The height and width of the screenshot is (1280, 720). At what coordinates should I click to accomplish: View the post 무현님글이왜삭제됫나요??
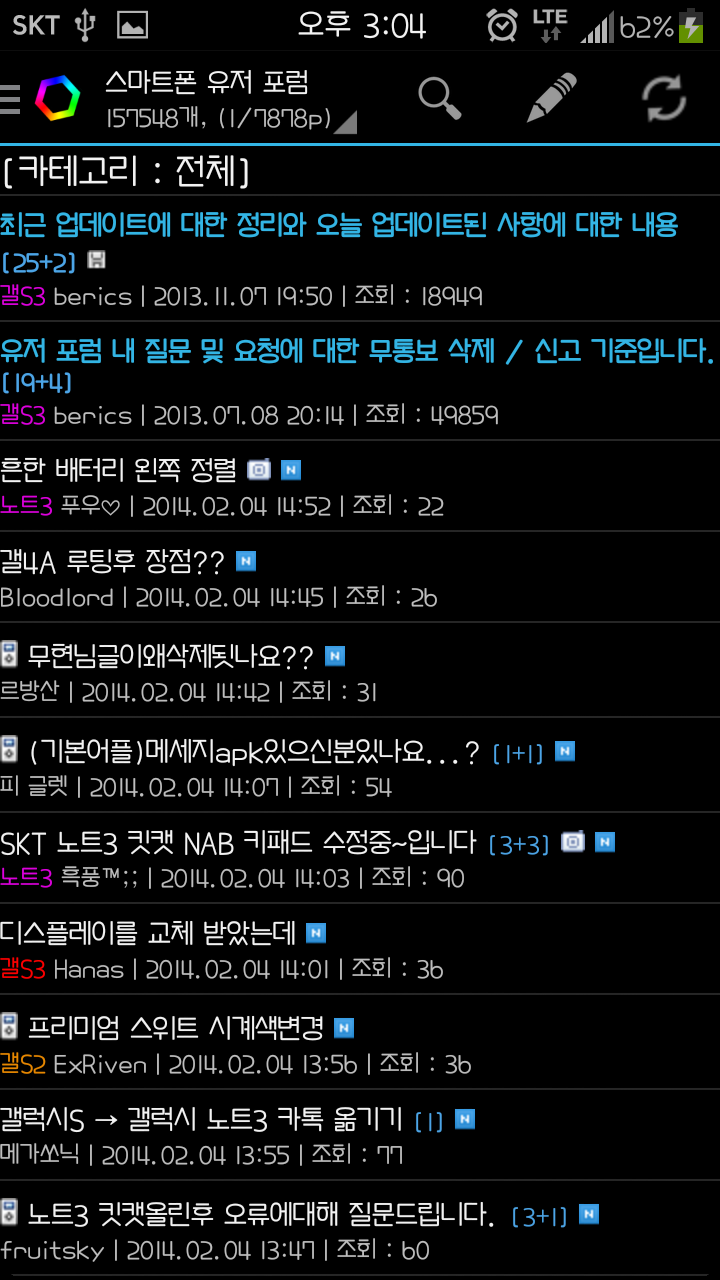(170, 657)
